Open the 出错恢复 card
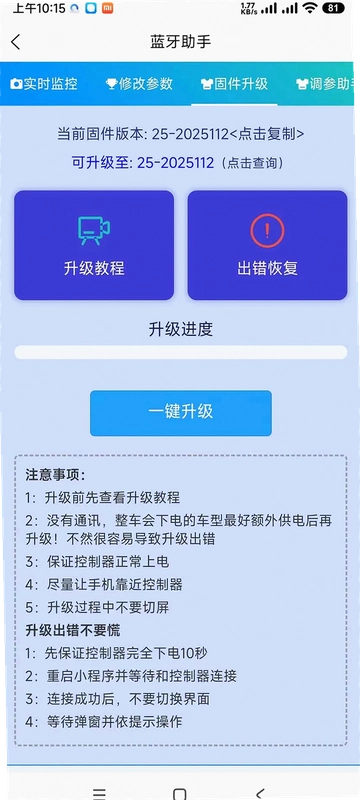 267,245
